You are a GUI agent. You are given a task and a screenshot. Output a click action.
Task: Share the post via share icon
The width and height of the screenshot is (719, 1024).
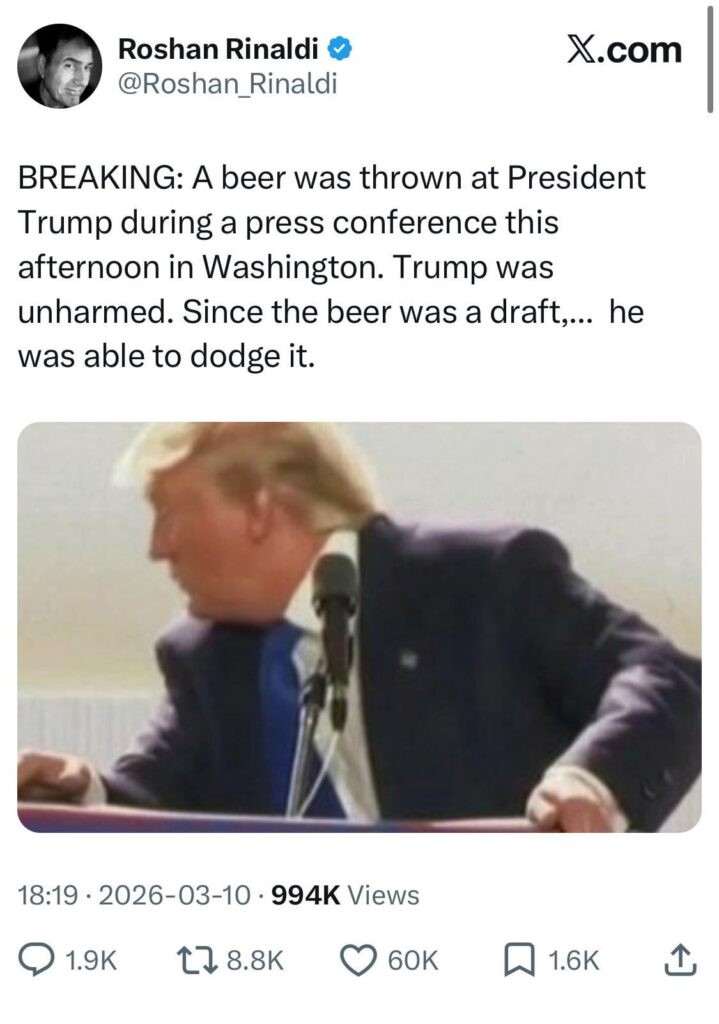point(679,960)
